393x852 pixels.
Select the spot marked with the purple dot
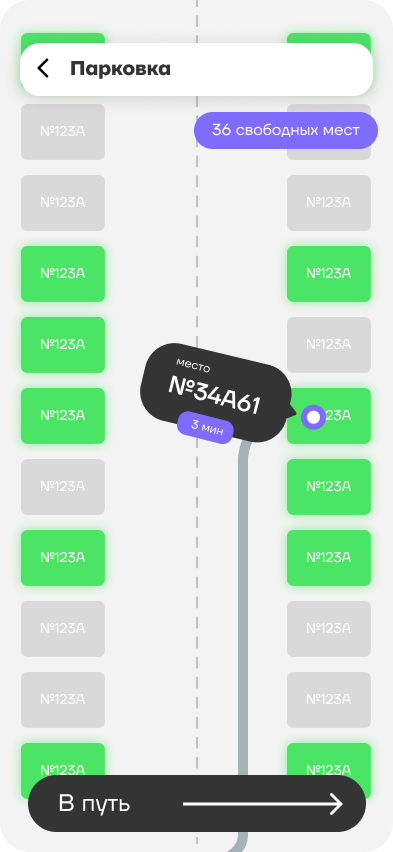tap(329, 416)
